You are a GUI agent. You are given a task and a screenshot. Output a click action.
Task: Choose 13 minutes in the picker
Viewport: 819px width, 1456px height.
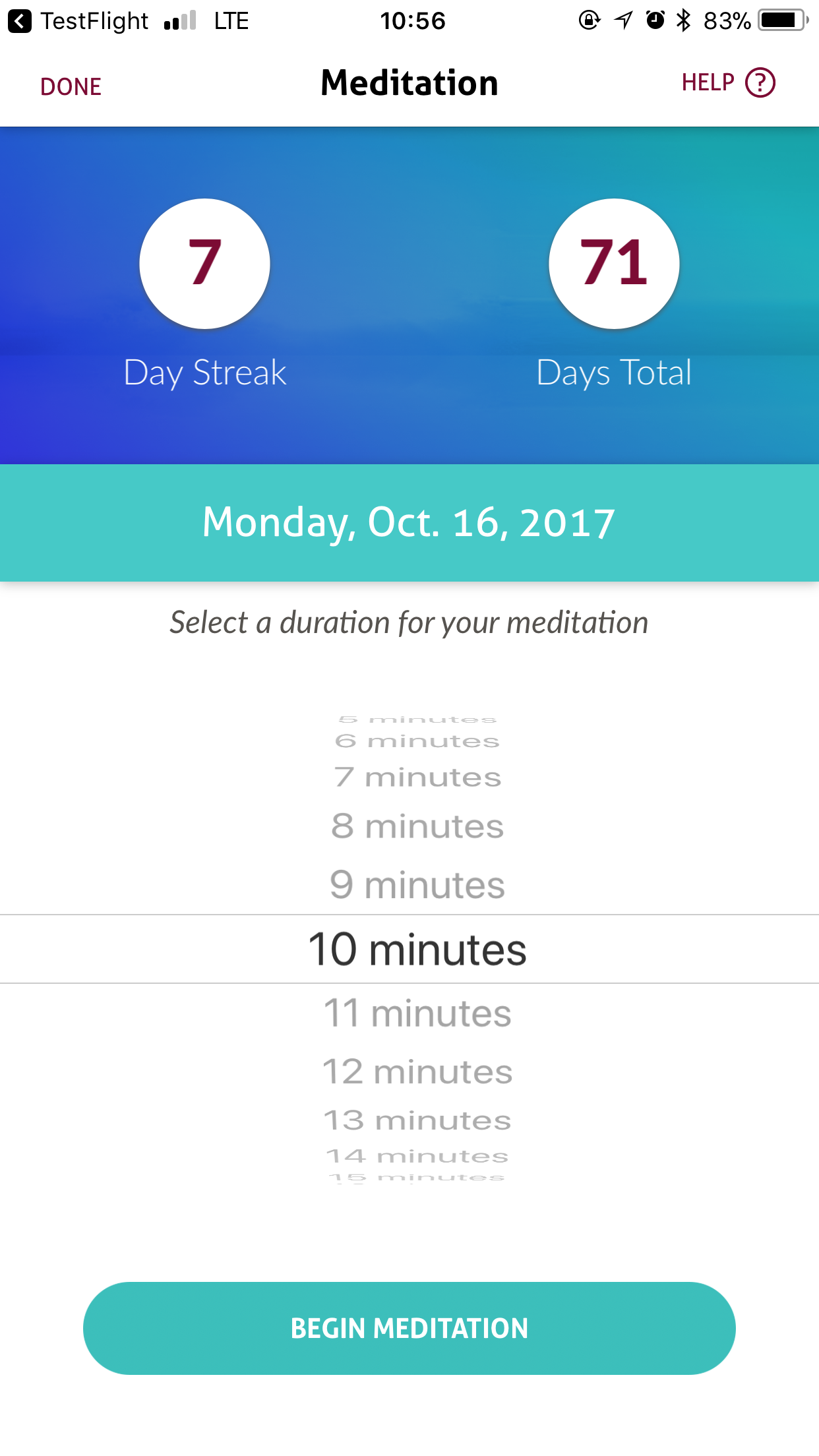[417, 1120]
